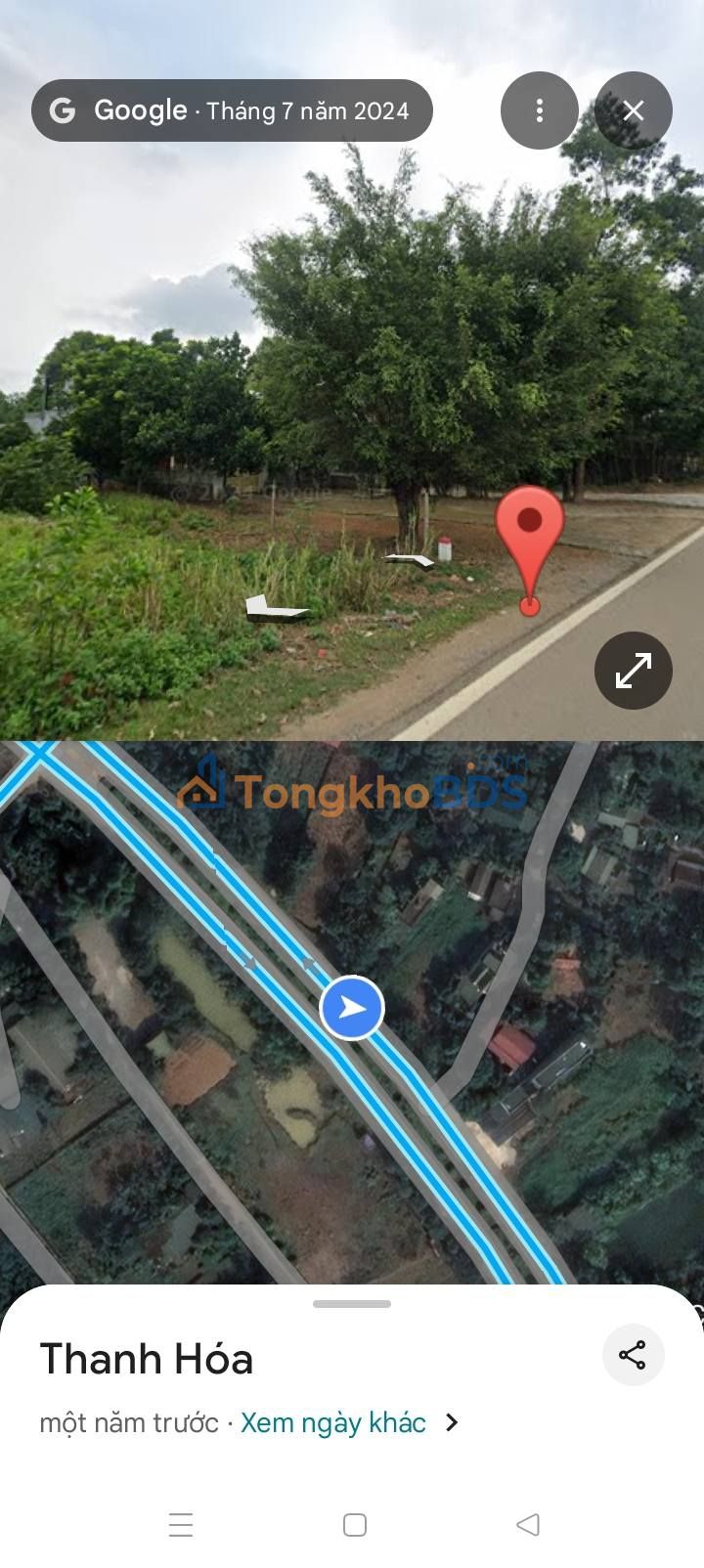
Task: Go to the system home screen
Action: [355, 1525]
